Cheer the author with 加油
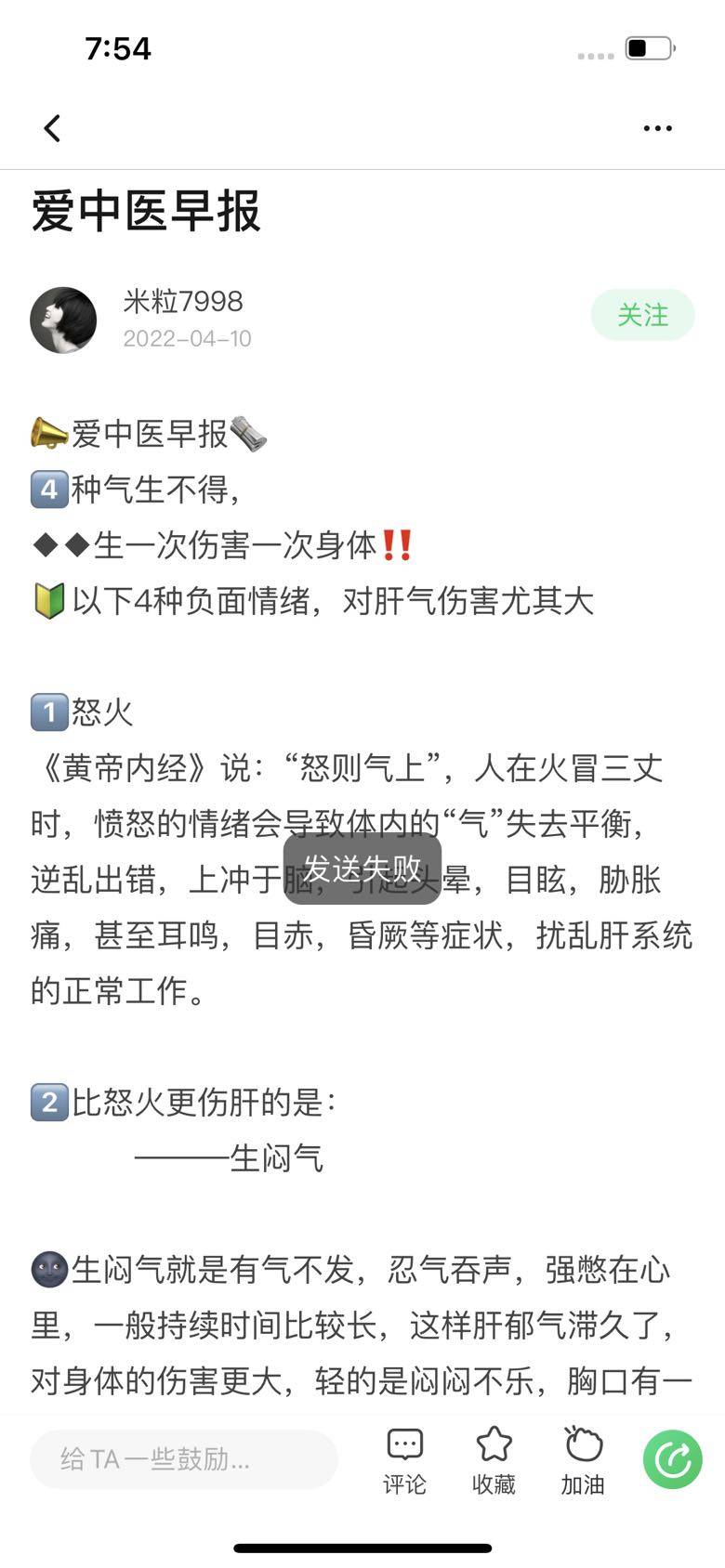Viewport: 725px width, 1568px height. click(583, 1459)
